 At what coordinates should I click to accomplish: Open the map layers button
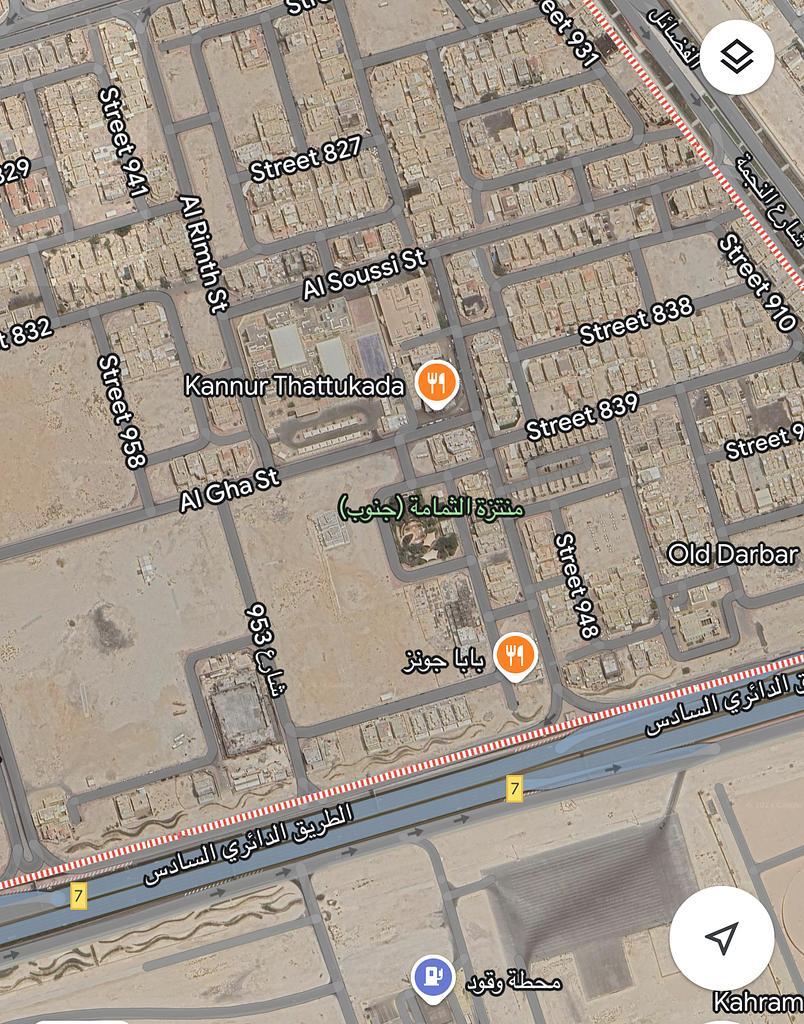pos(737,57)
